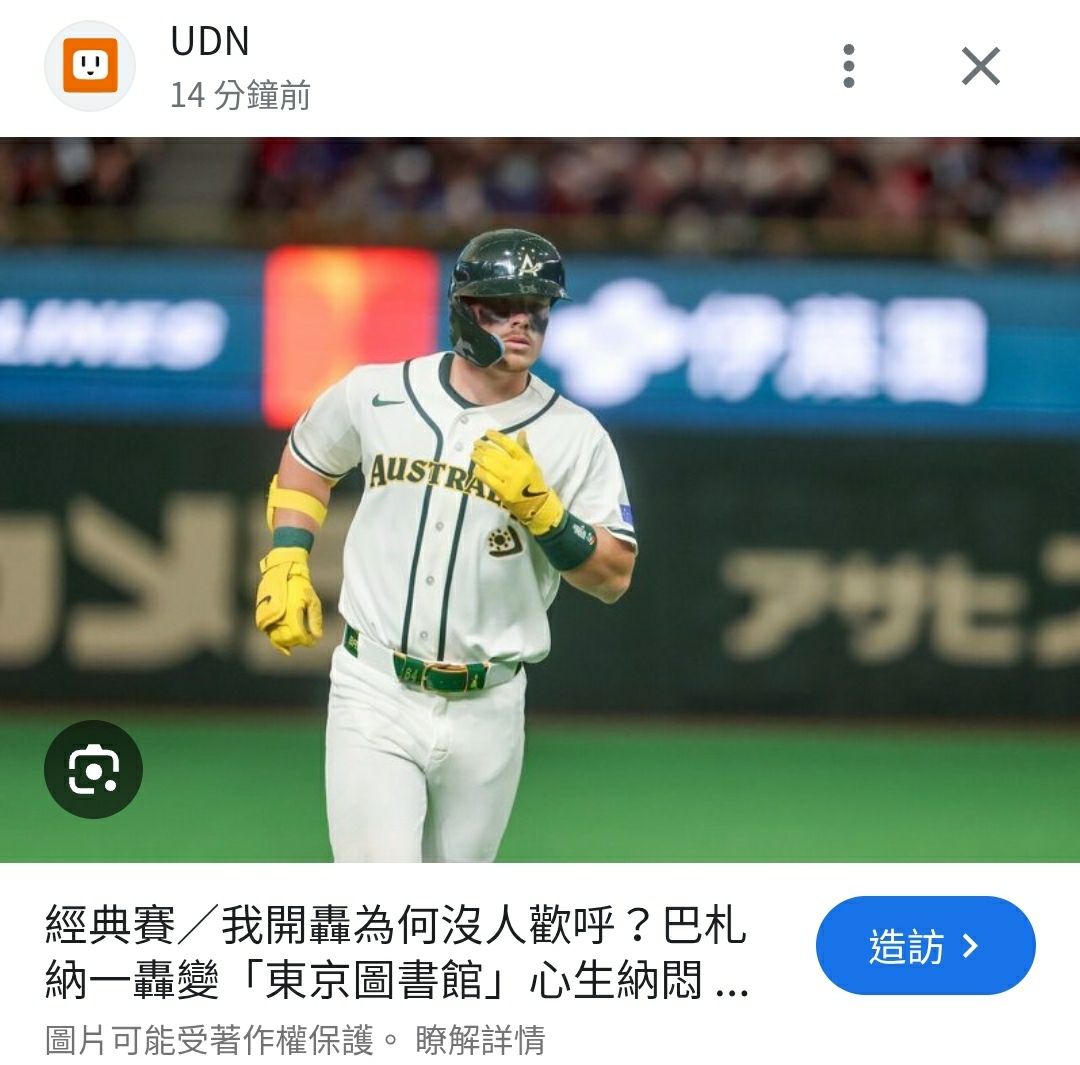Open the three-dot overflow menu
Viewport: 1080px width, 1065px height.
click(x=848, y=67)
